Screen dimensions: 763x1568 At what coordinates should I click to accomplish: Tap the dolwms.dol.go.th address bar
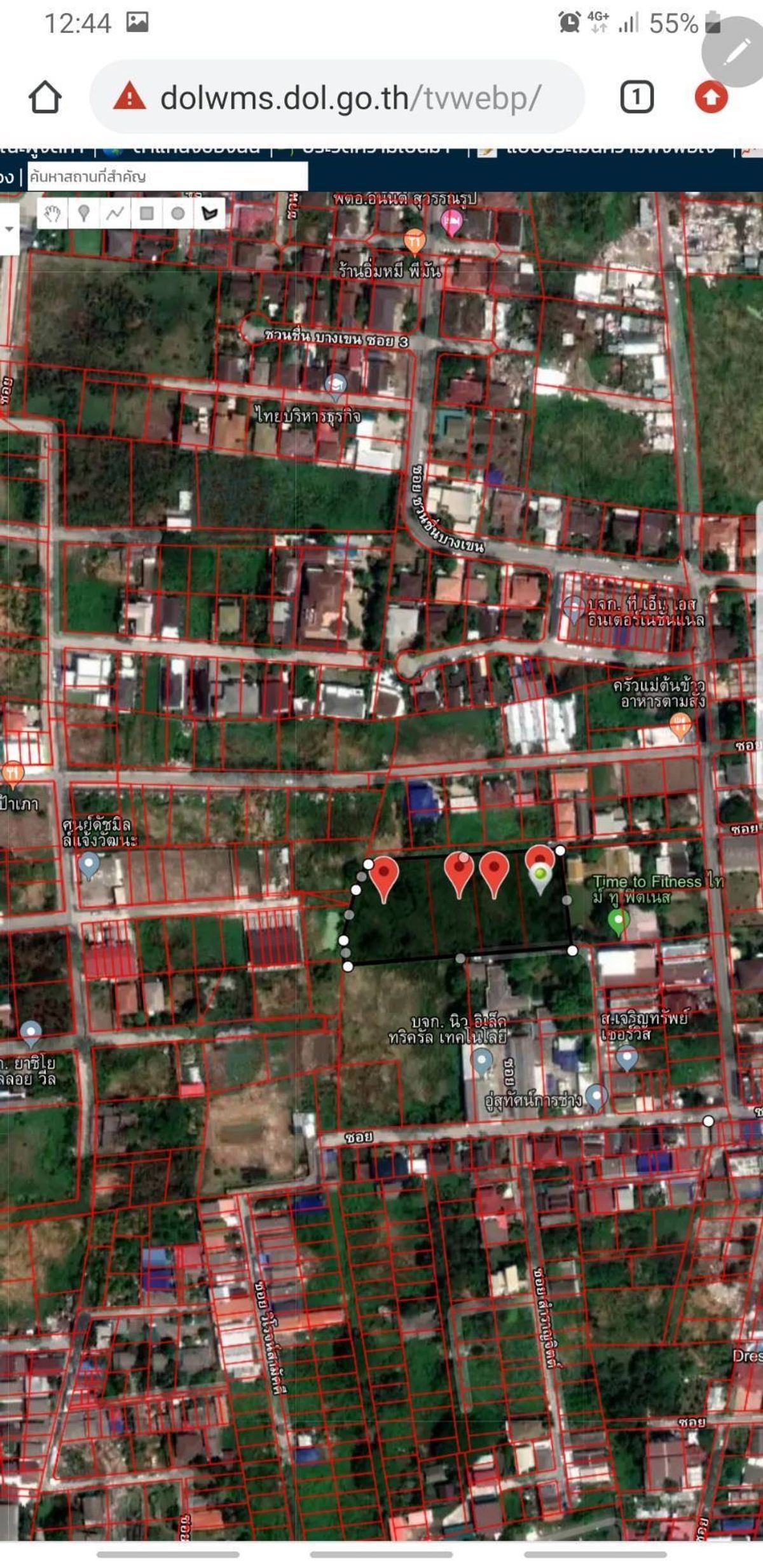pos(337,97)
